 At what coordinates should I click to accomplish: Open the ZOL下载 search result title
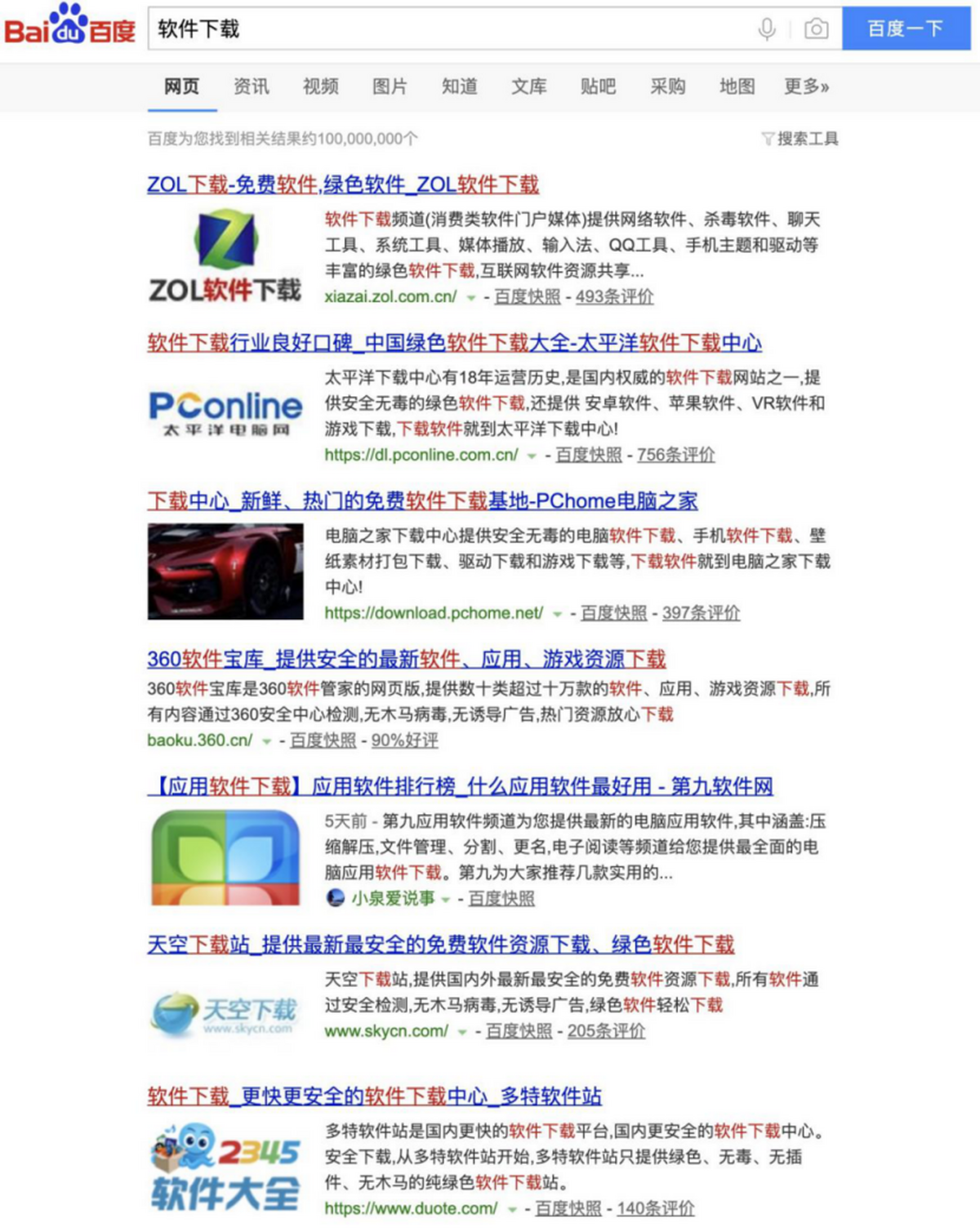coord(343,185)
